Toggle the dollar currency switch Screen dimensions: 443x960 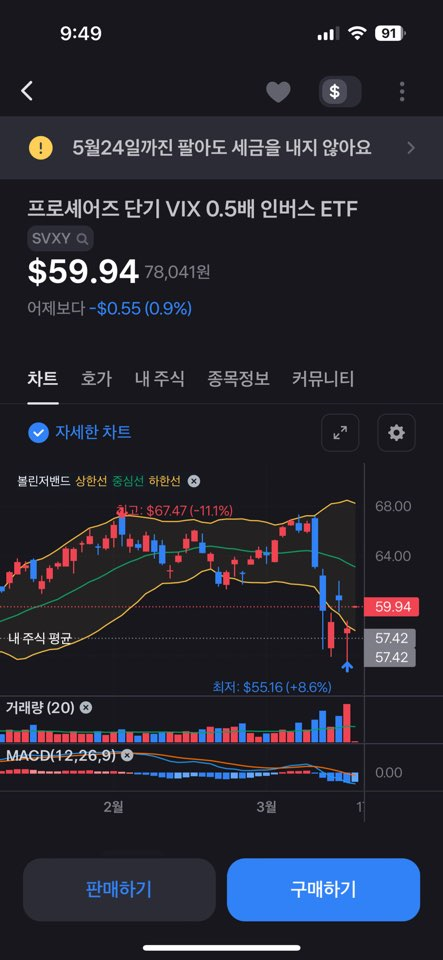click(340, 92)
